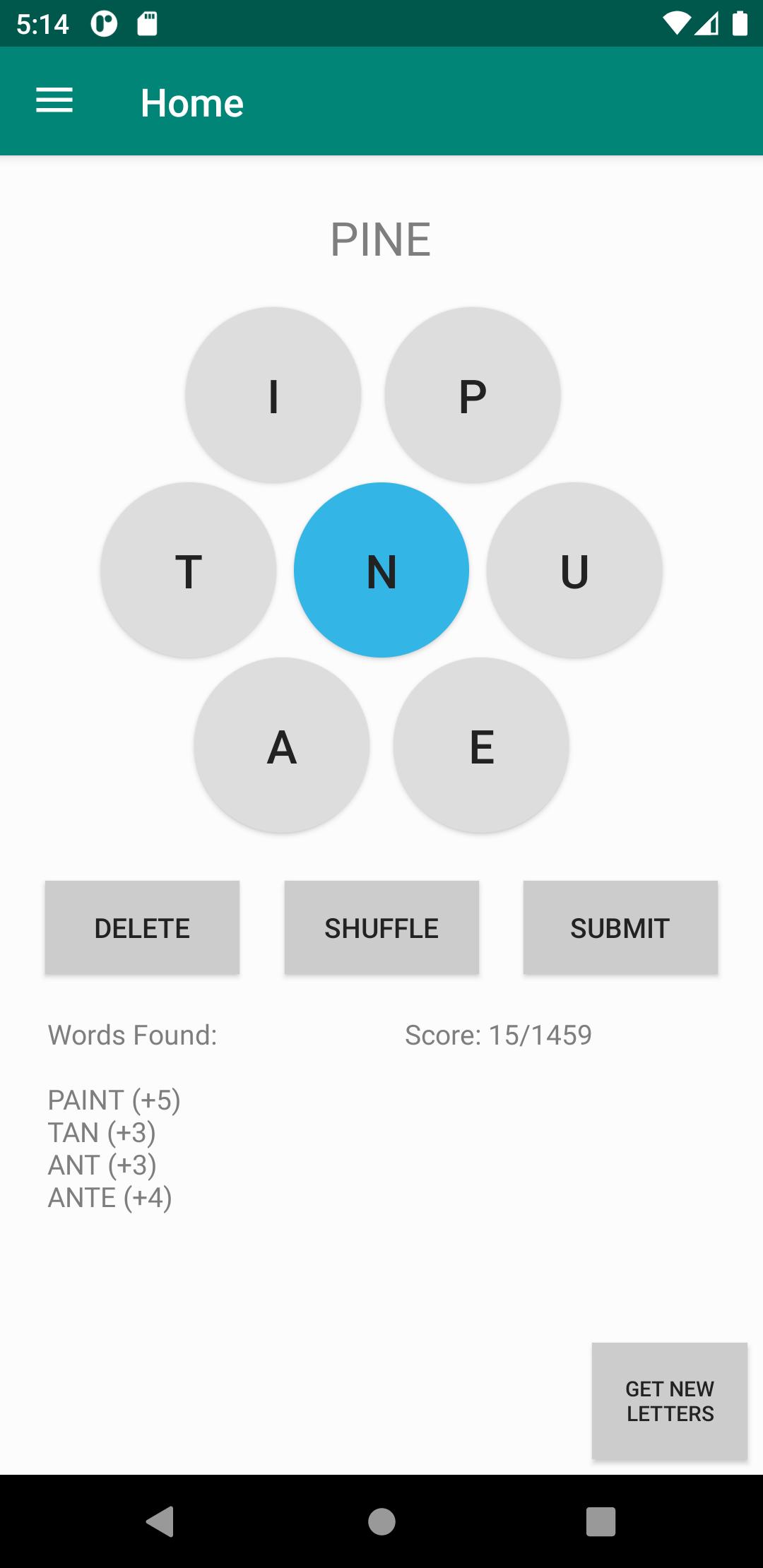Go back using the system back button
This screenshot has height=1568, width=763.
[x=160, y=1521]
